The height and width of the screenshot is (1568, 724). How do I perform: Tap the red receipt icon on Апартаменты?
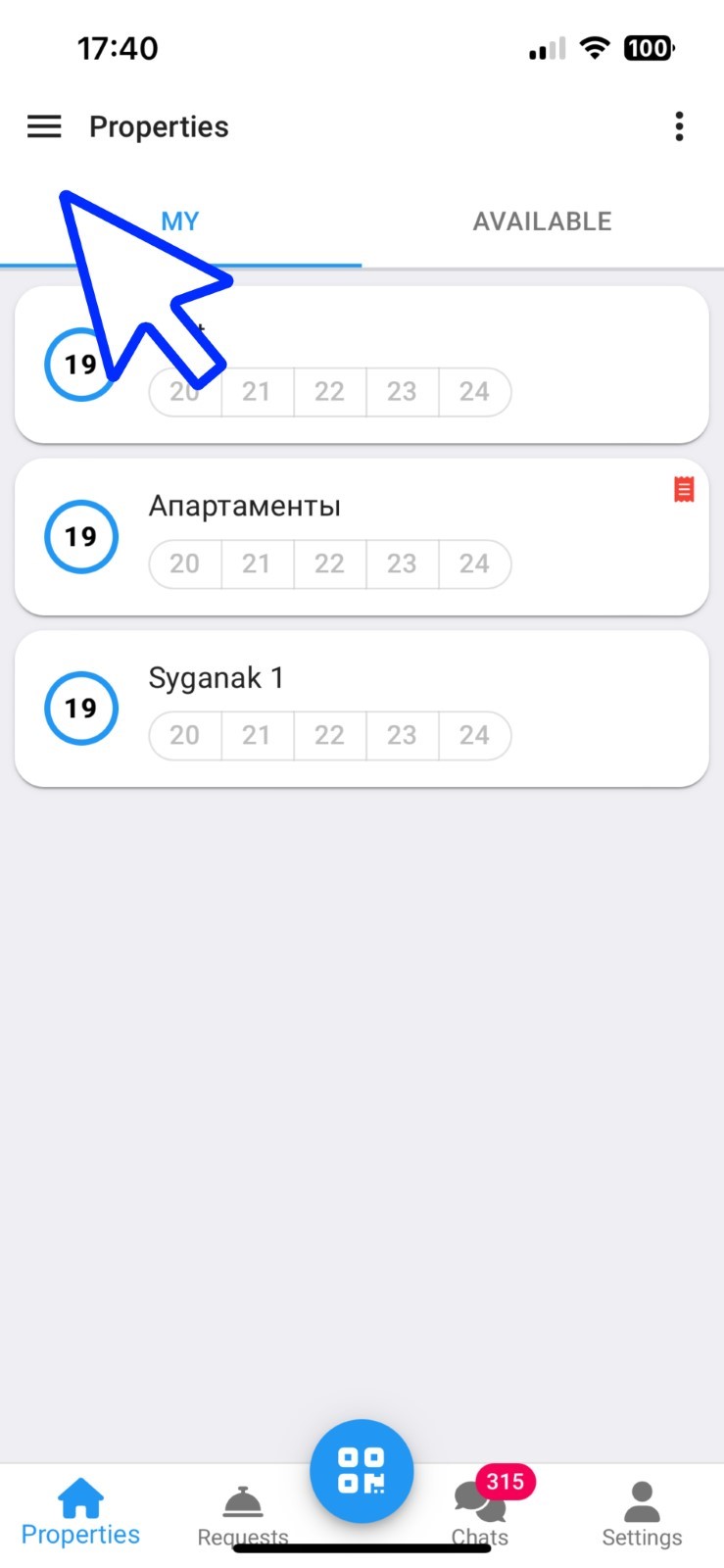[684, 490]
